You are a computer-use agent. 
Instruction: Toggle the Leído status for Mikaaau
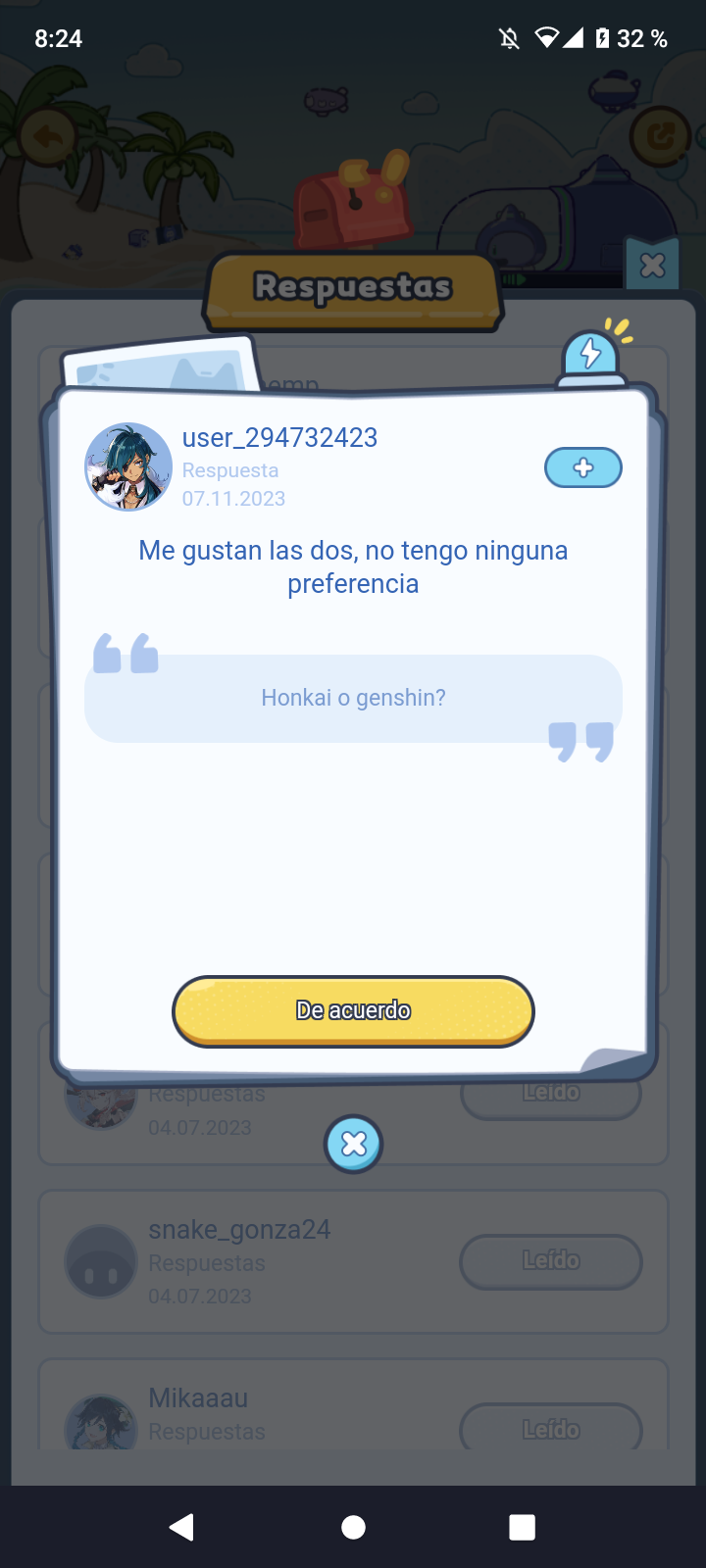point(551,1429)
